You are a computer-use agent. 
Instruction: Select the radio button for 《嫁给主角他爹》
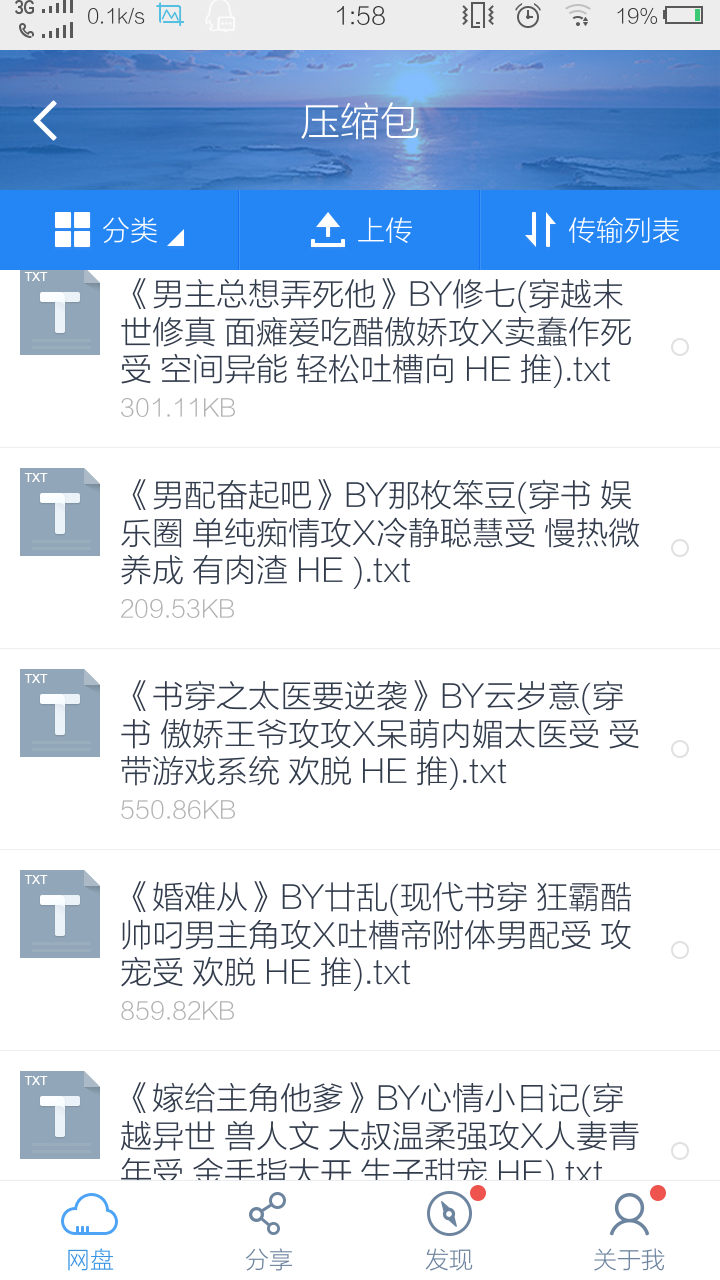(680, 1151)
